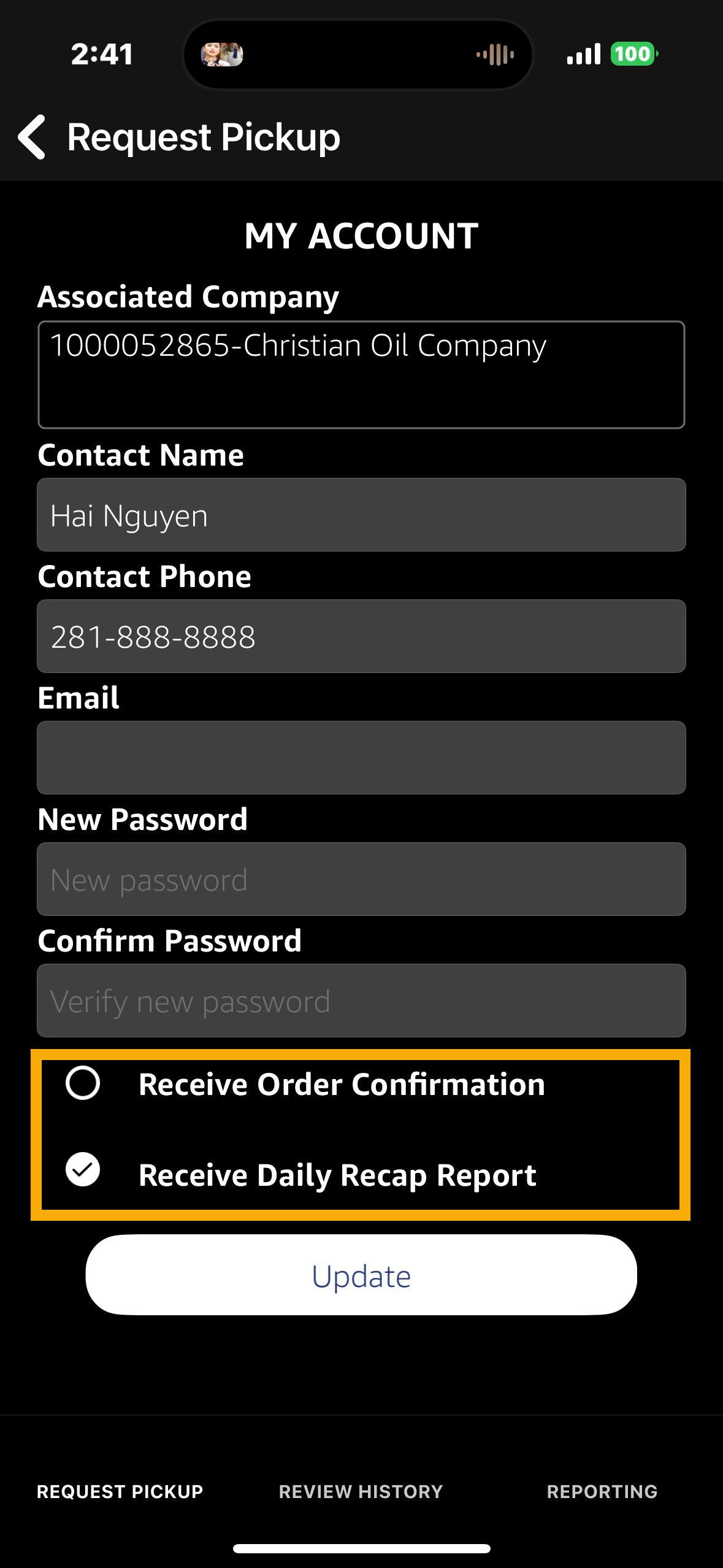
Task: Edit the Contact Phone number field
Action: click(x=361, y=636)
